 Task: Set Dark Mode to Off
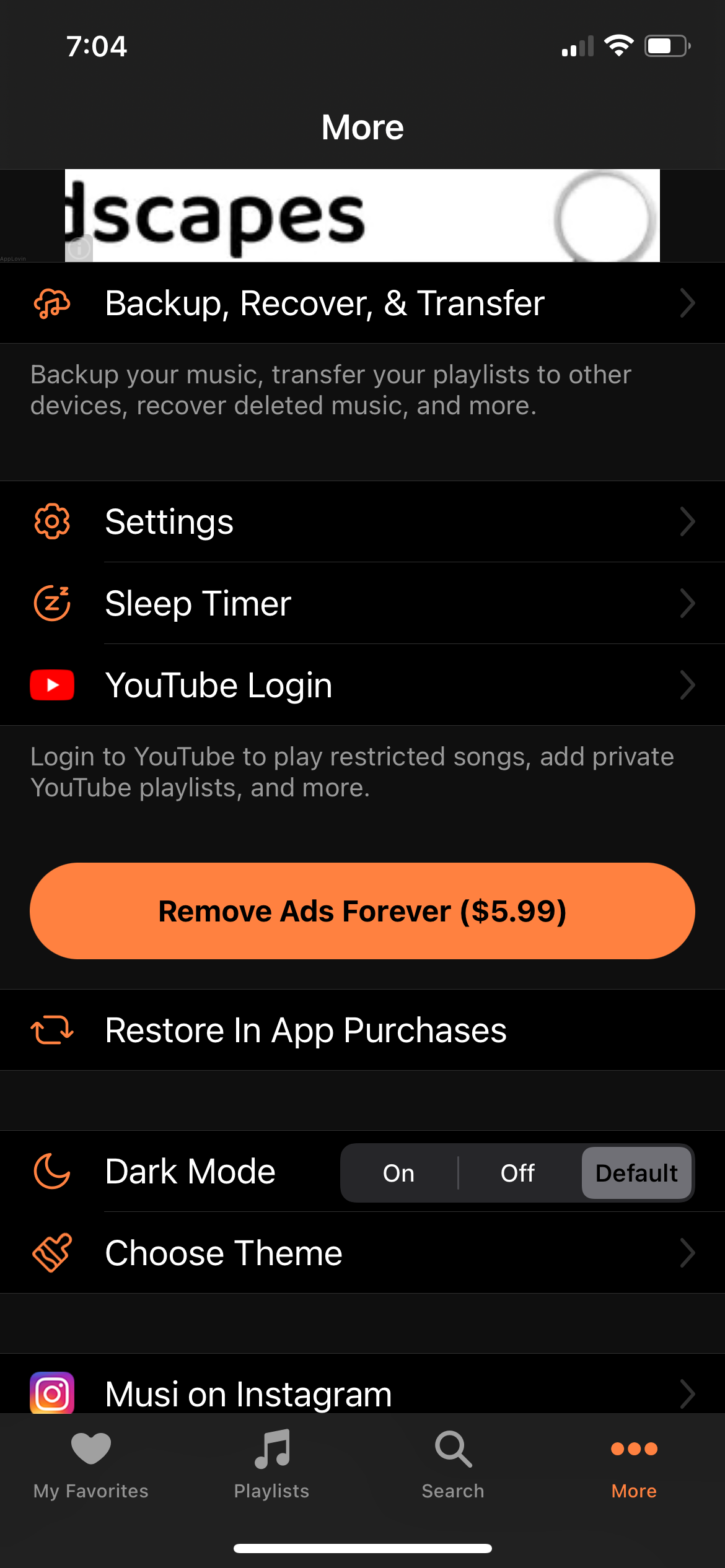[517, 1172]
